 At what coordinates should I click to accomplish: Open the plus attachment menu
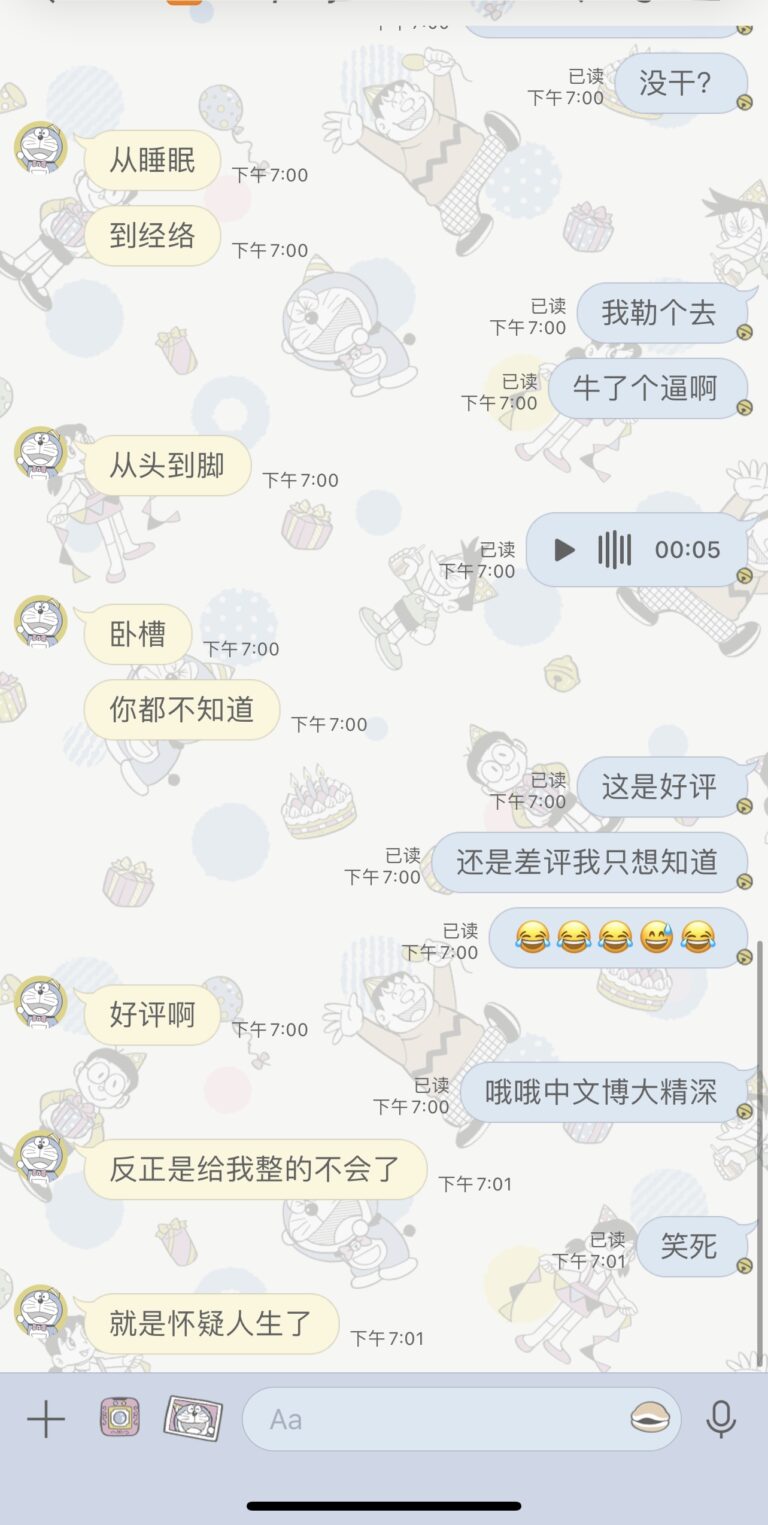click(x=46, y=1419)
